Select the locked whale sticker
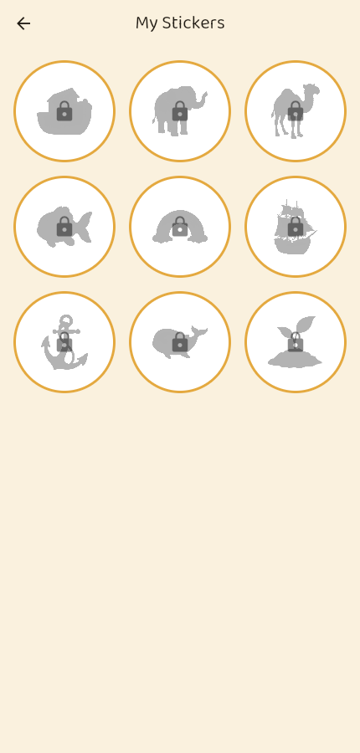Screen dimensions: 360x753 pos(180,342)
